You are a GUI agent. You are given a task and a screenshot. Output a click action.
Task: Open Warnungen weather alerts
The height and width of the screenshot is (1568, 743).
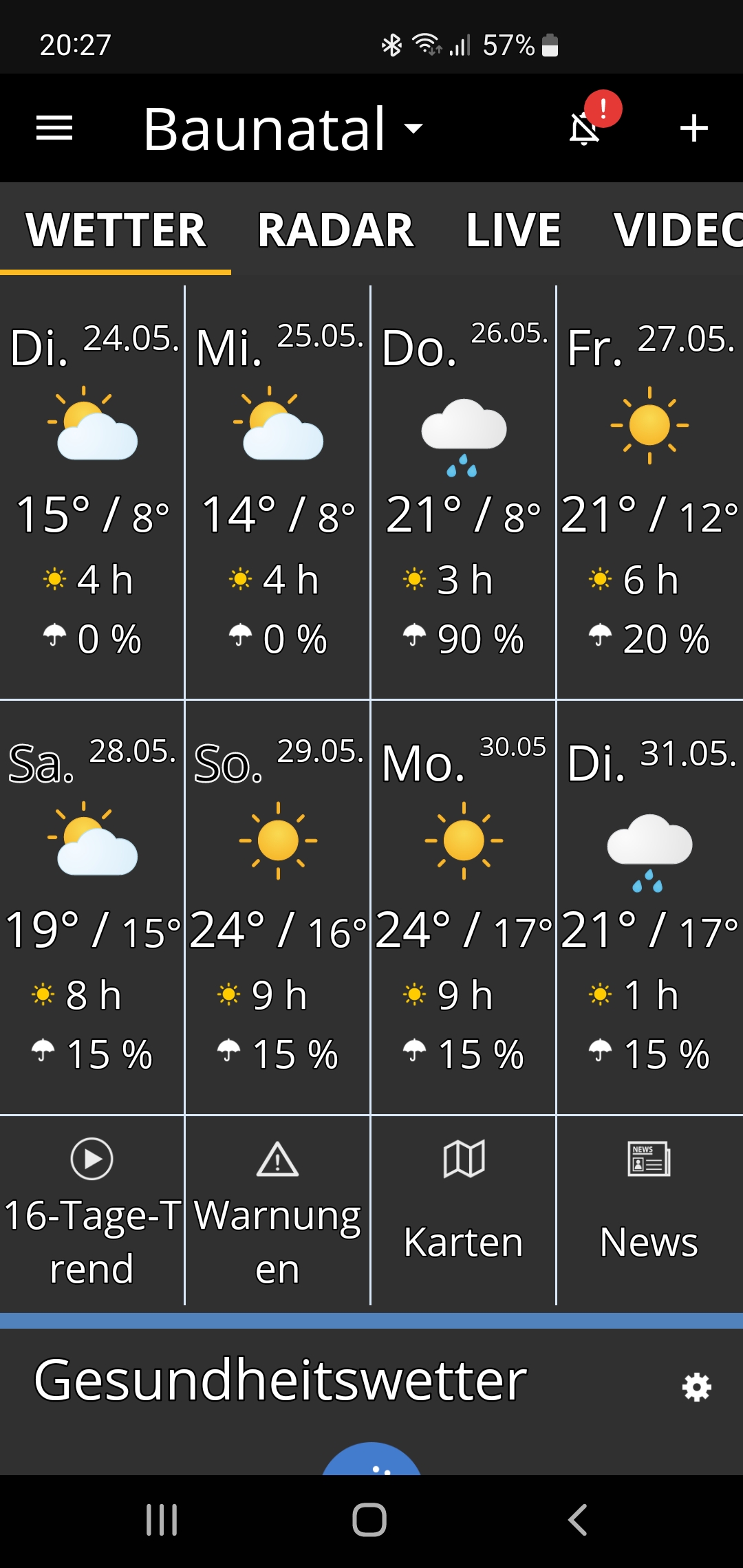[x=278, y=1212]
